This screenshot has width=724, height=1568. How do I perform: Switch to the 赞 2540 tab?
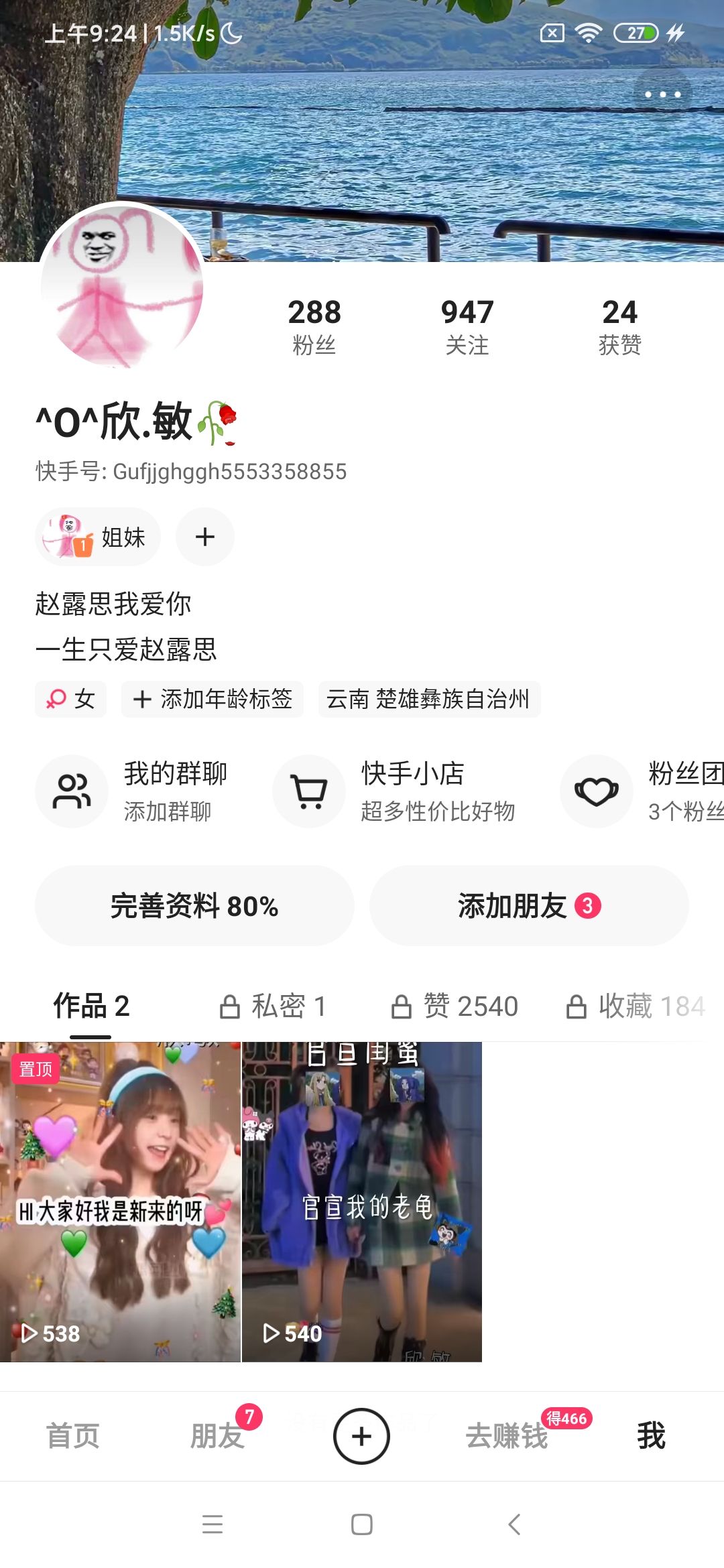[456, 1006]
